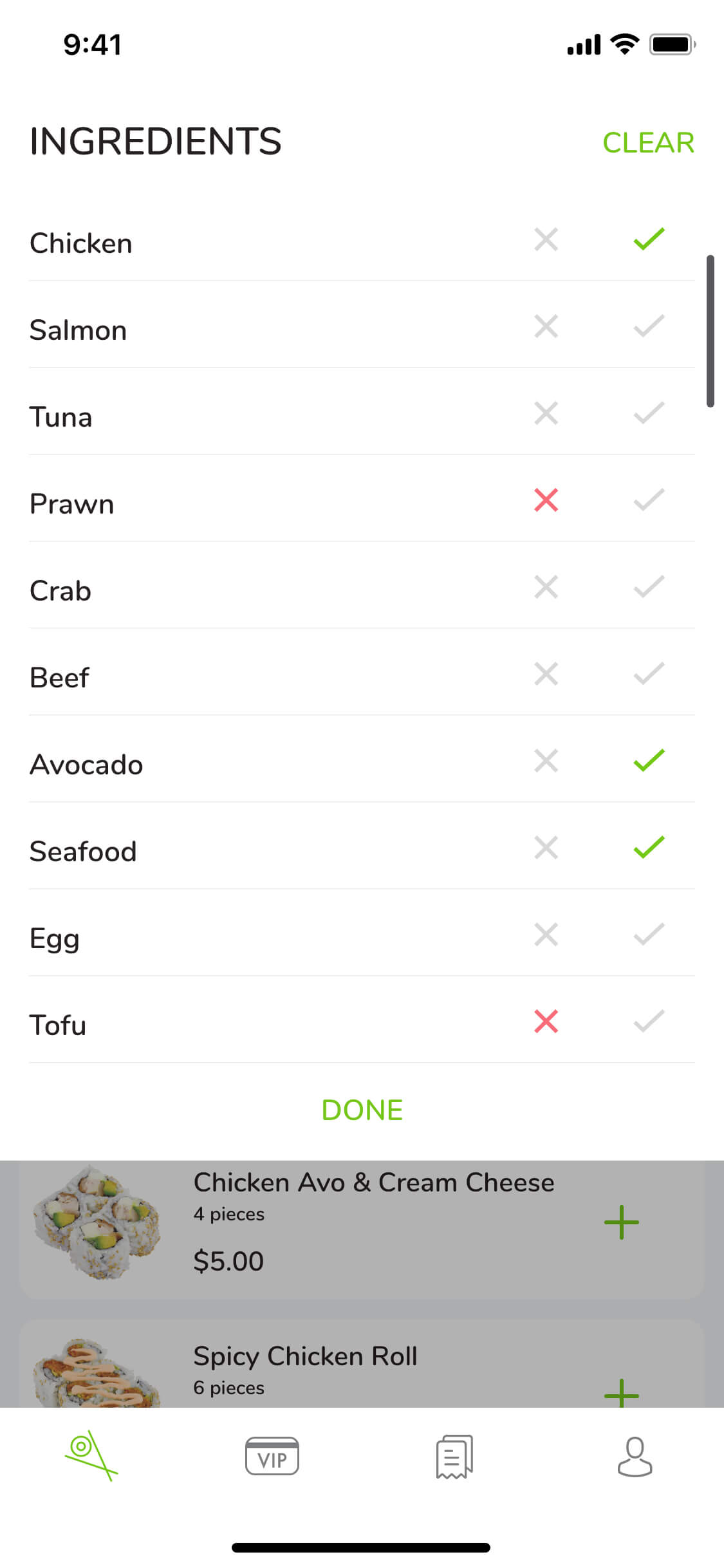
Task: Go to the orders receipt tab
Action: (454, 1456)
